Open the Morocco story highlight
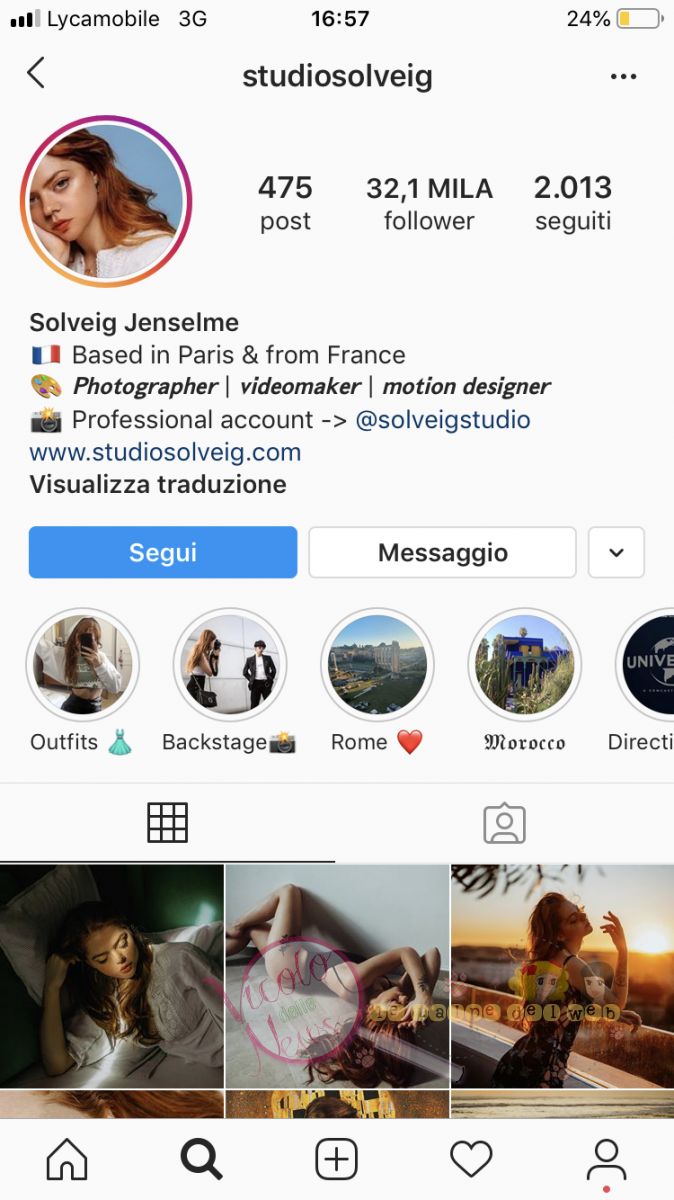 [x=525, y=665]
